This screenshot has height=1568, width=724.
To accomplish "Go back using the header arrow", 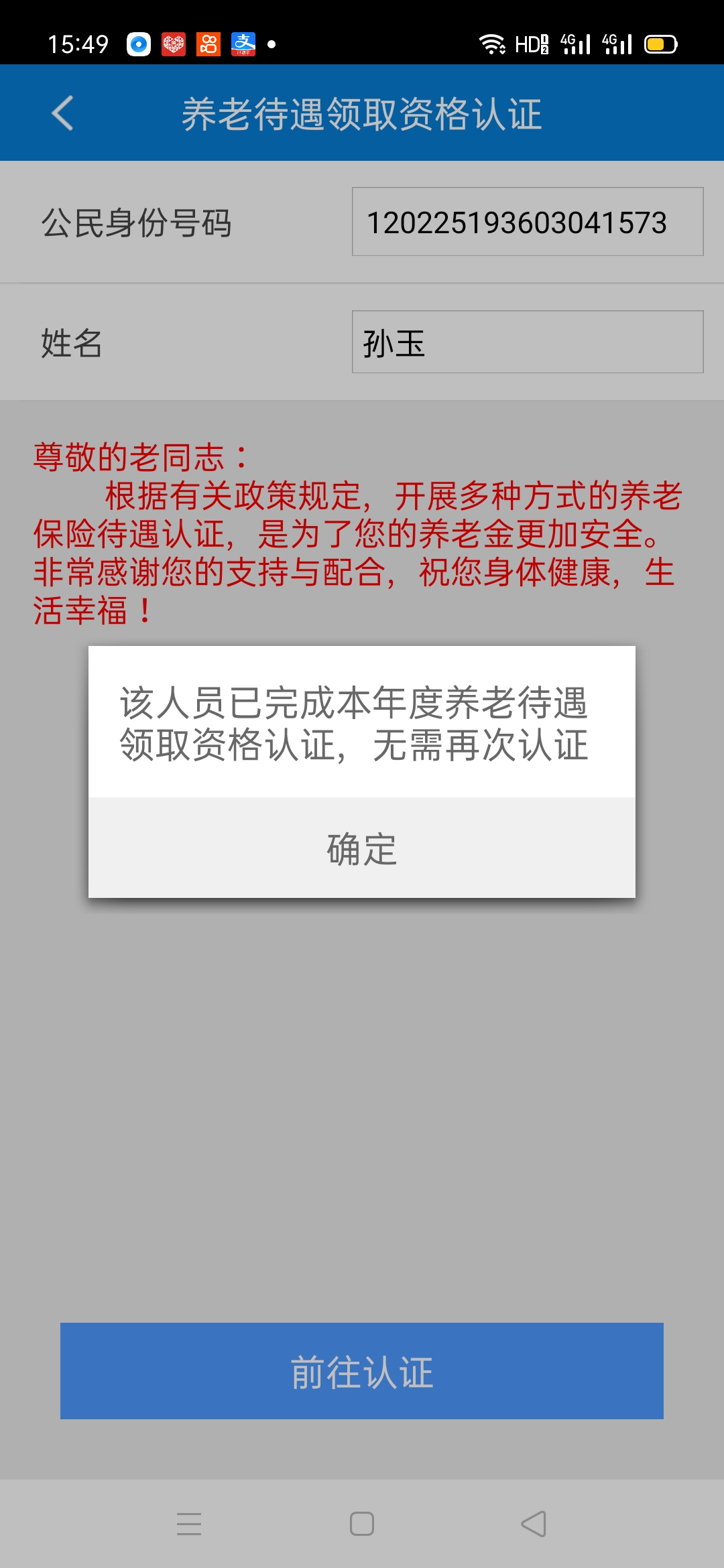I will tap(62, 113).
